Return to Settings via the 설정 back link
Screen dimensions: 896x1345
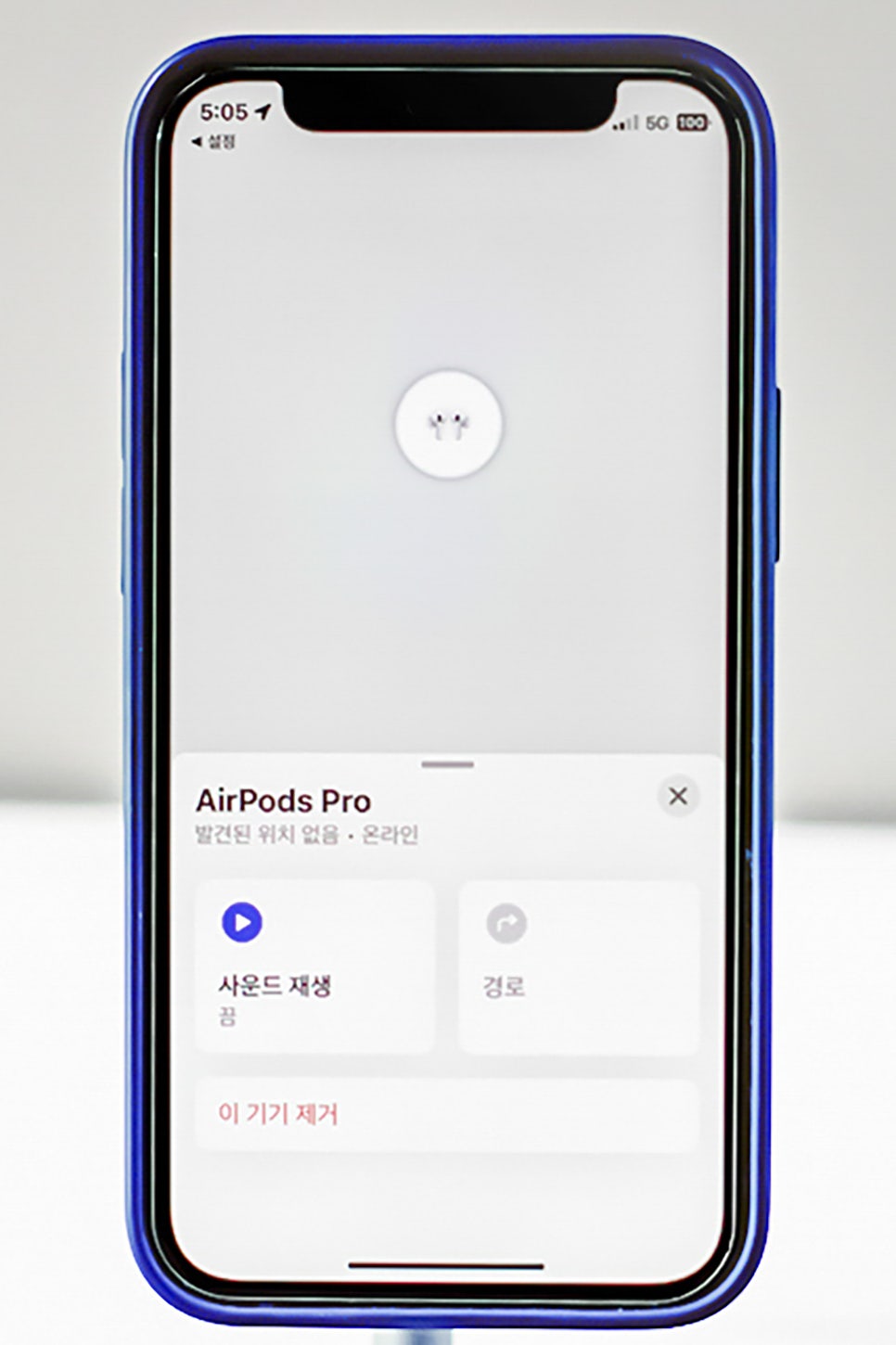213,142
